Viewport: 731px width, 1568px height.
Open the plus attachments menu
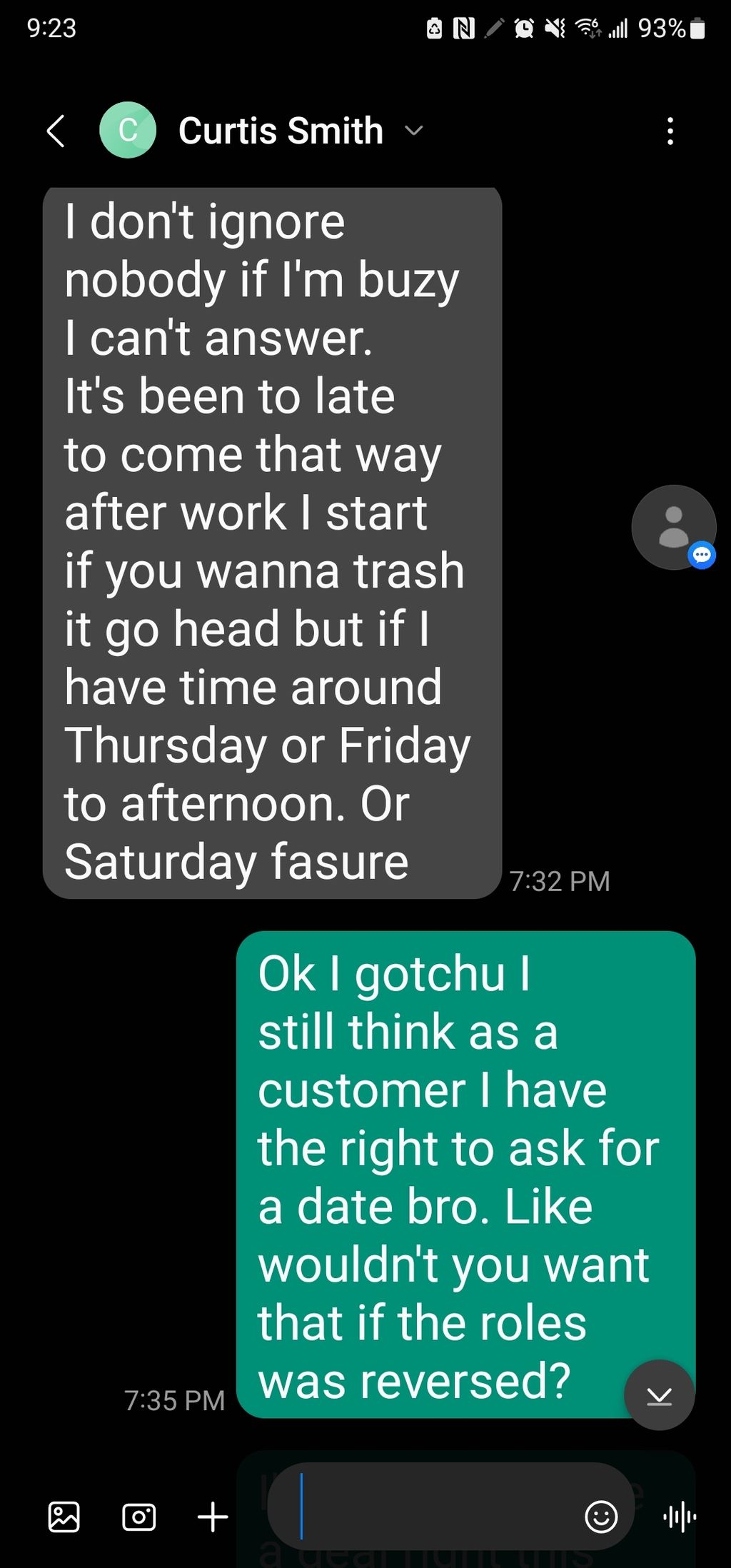click(213, 1517)
